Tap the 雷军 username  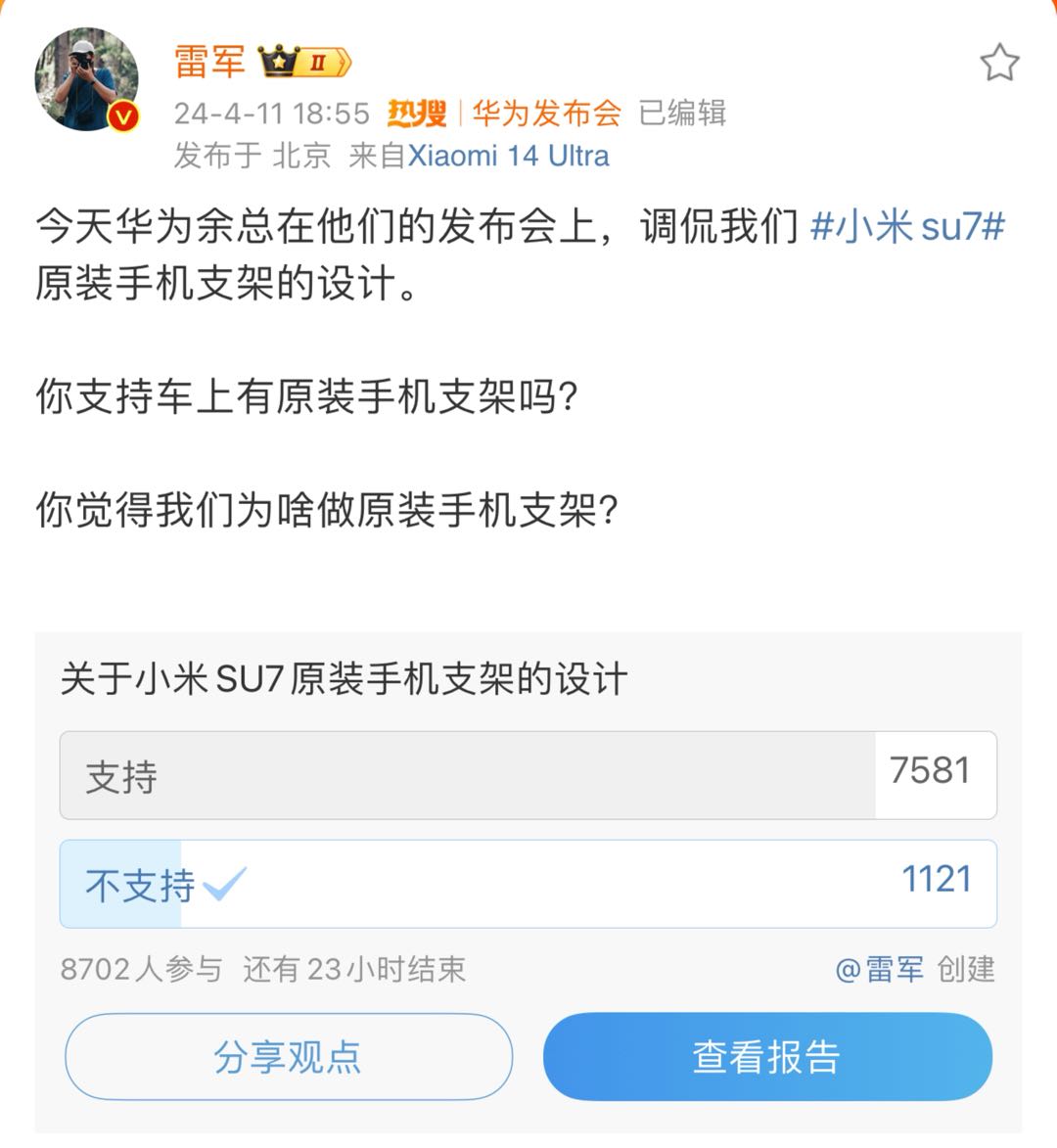(x=209, y=62)
